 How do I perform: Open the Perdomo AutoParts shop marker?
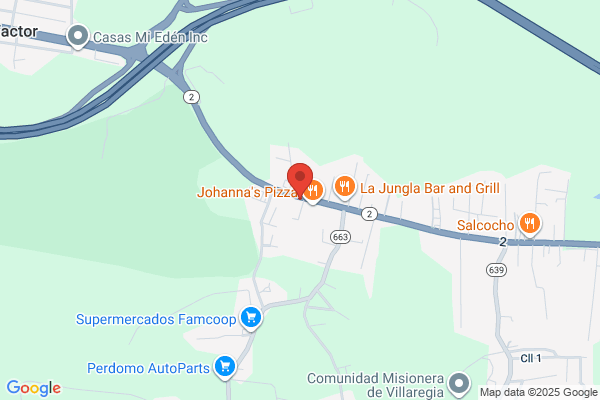click(x=225, y=367)
